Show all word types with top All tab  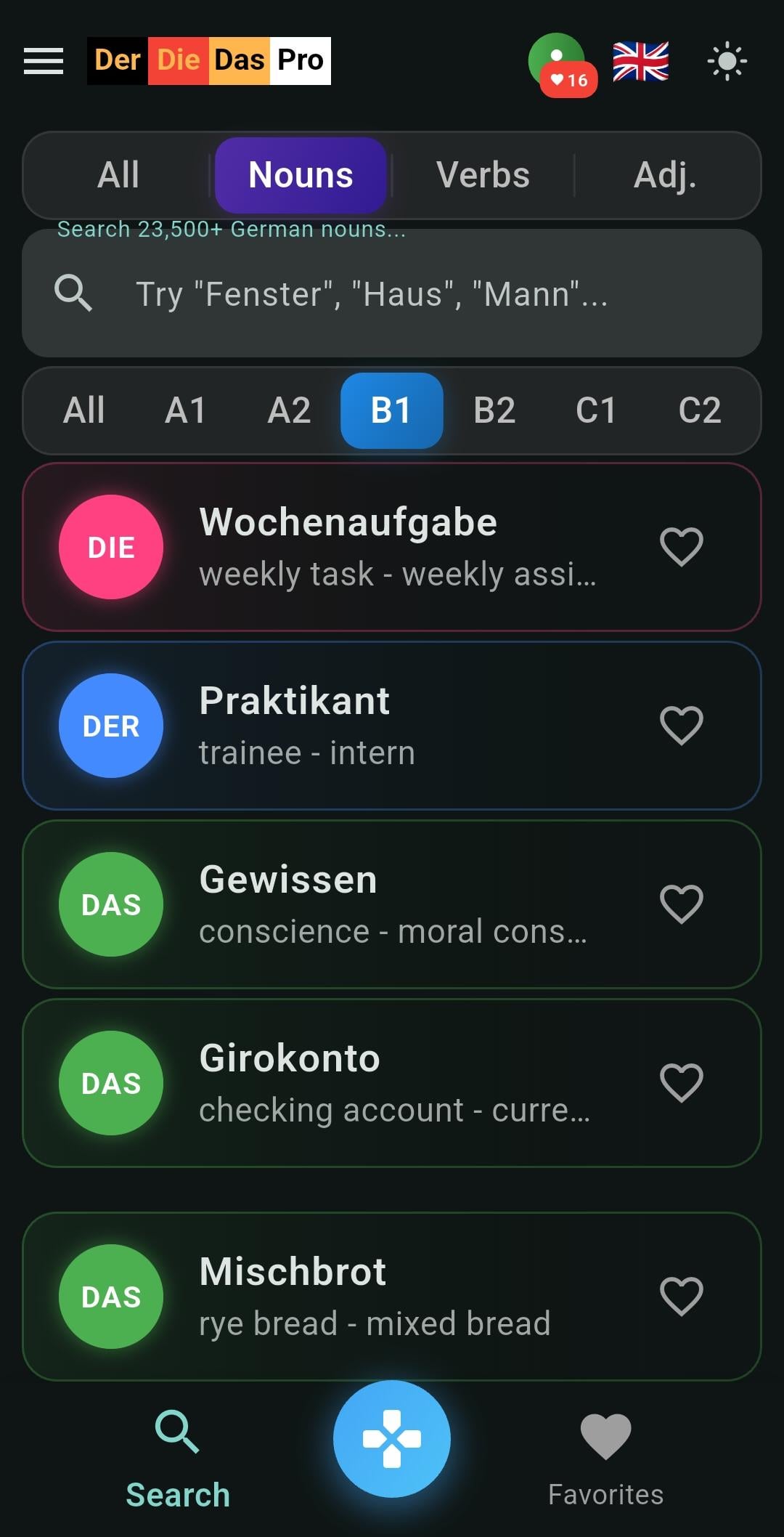pos(118,175)
